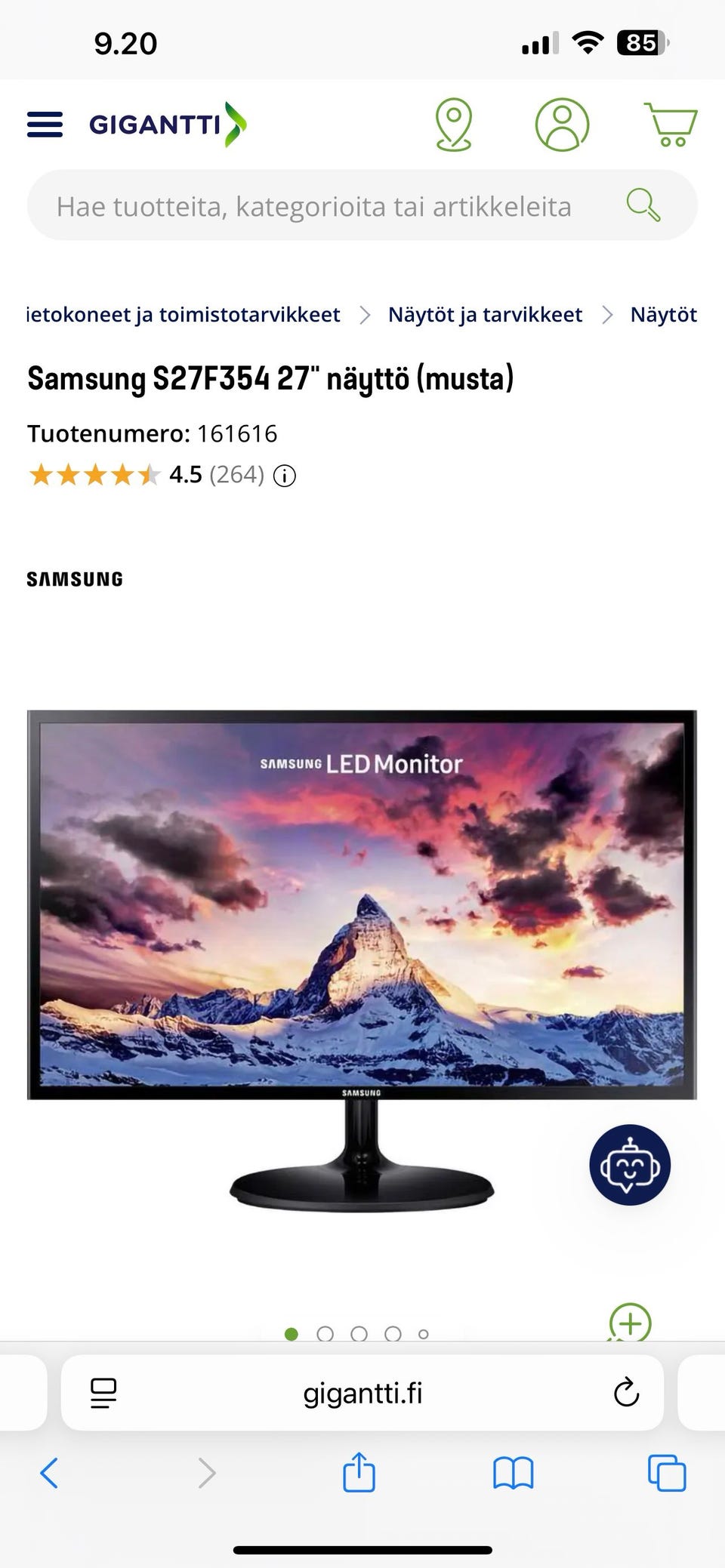Image resolution: width=725 pixels, height=1568 pixels.
Task: Share this page from Safari toolbar
Action: tap(359, 1473)
